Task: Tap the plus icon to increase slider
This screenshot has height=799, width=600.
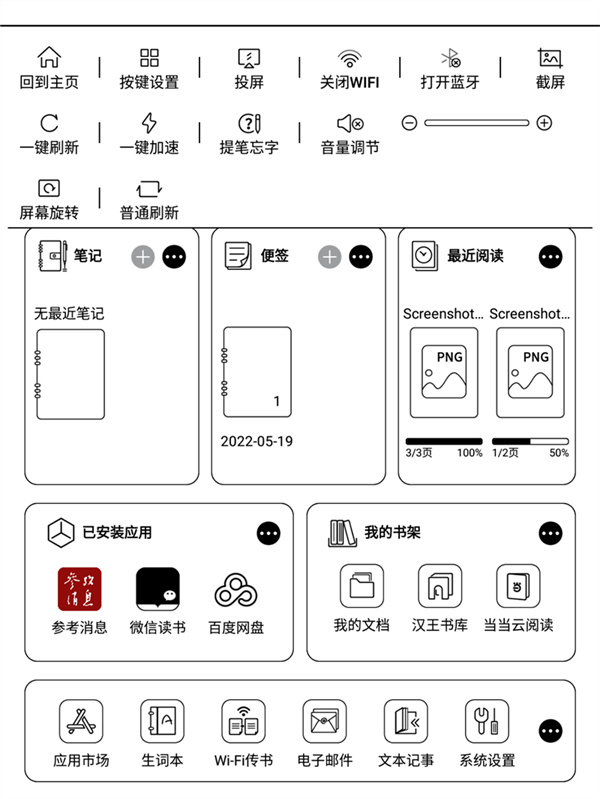Action: coord(544,123)
